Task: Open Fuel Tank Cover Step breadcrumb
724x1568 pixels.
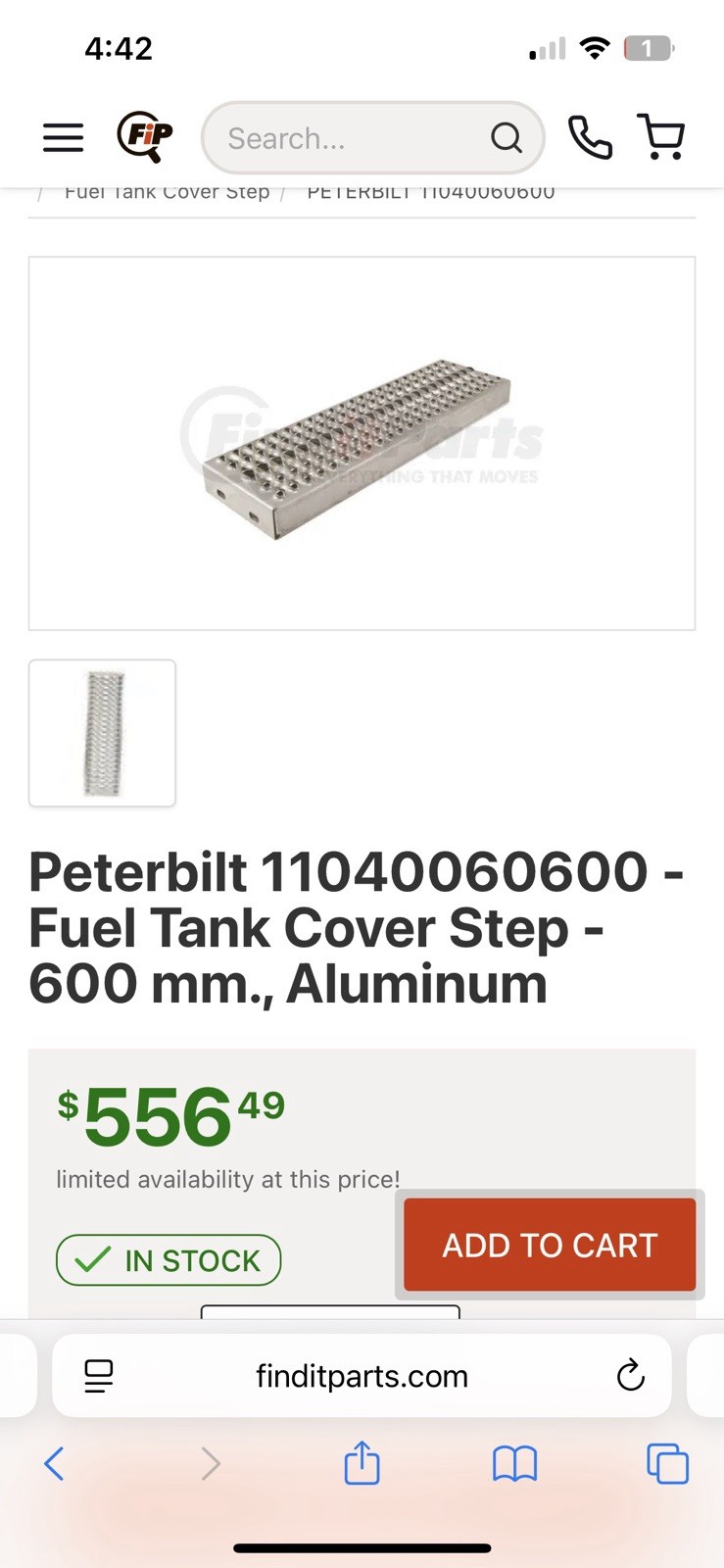Action: pyautogui.click(x=167, y=192)
